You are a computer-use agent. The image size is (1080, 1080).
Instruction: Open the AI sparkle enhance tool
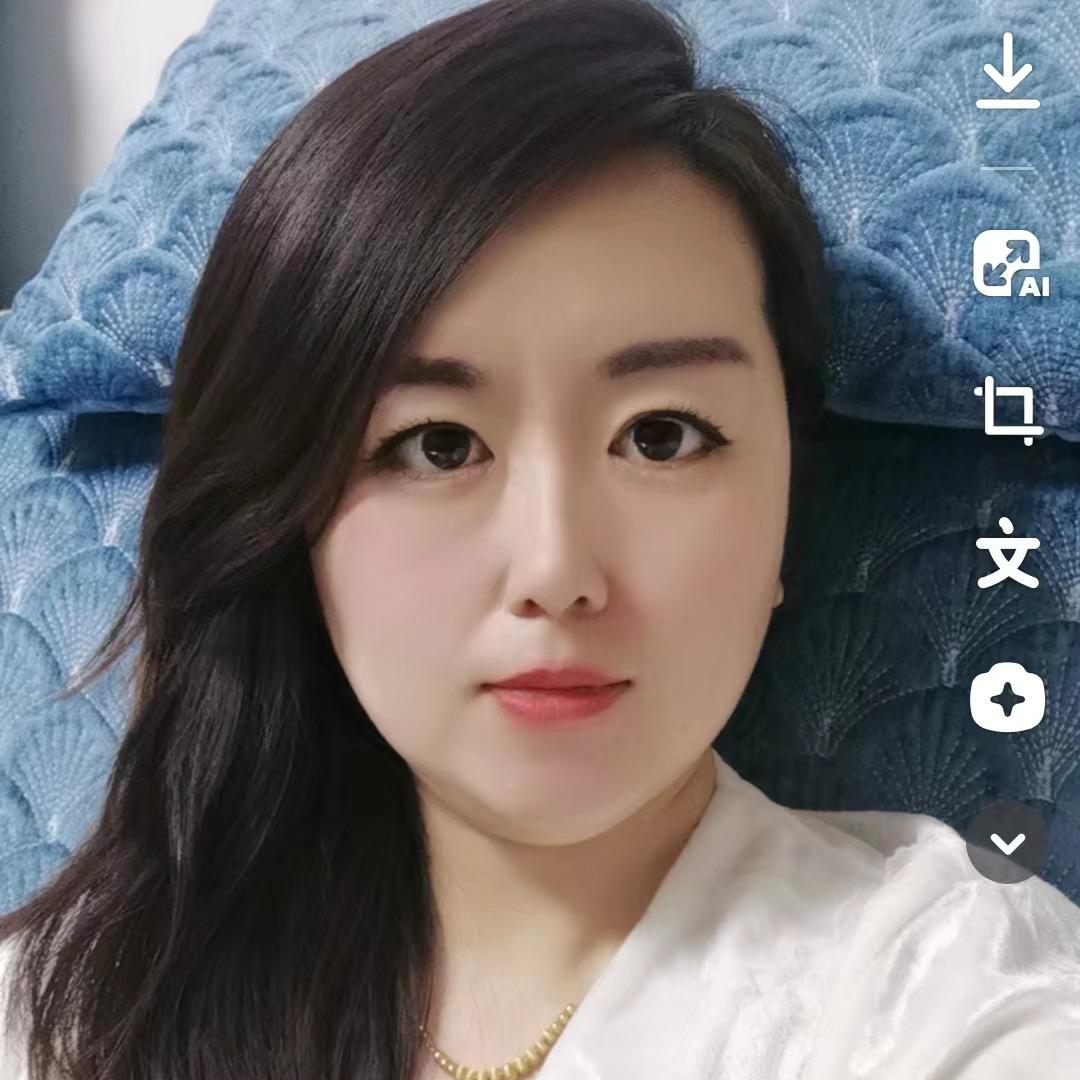1007,699
